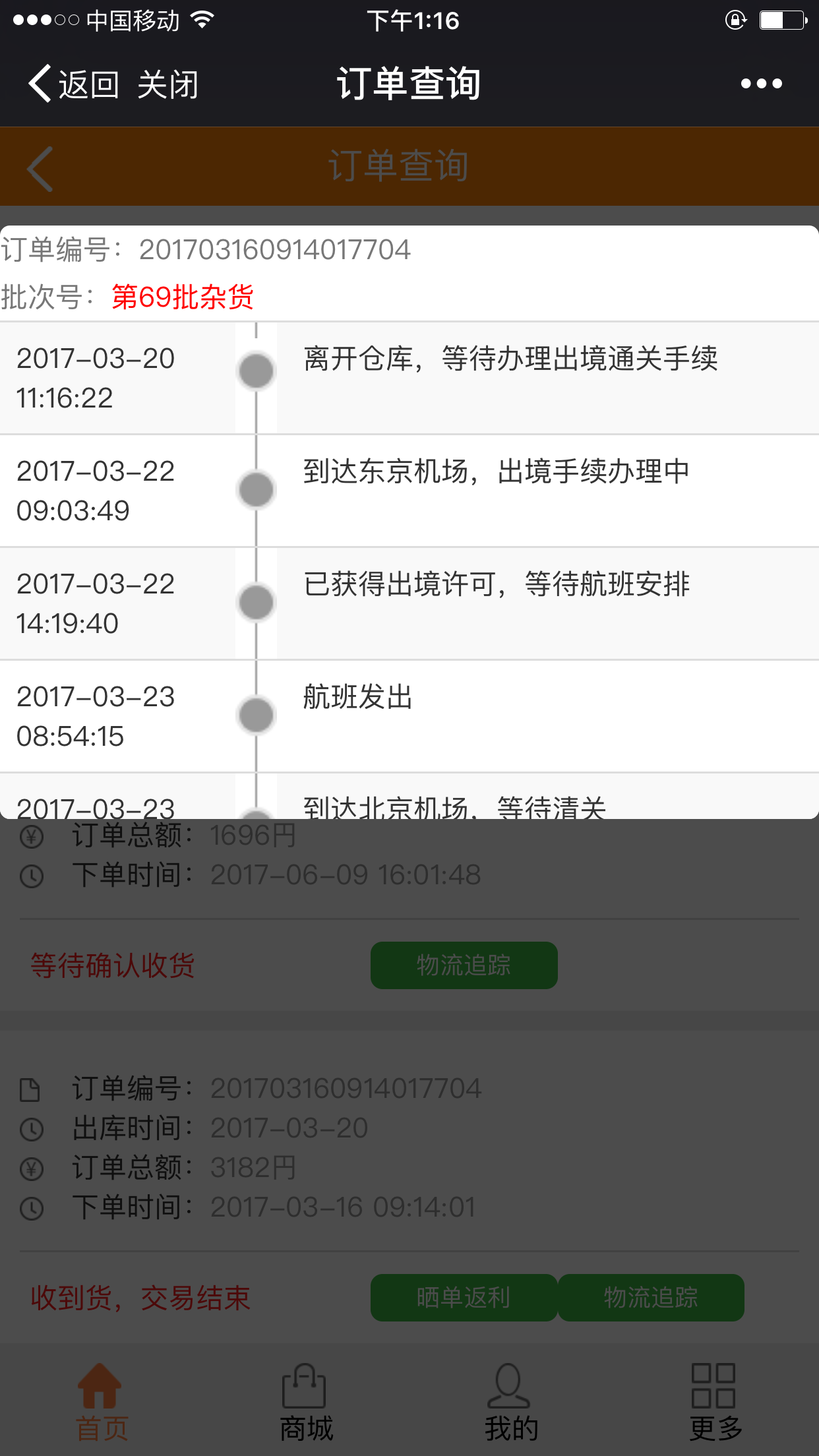Tap 关闭 to close the page
Viewport: 819px width, 1456px height.
coord(168,84)
